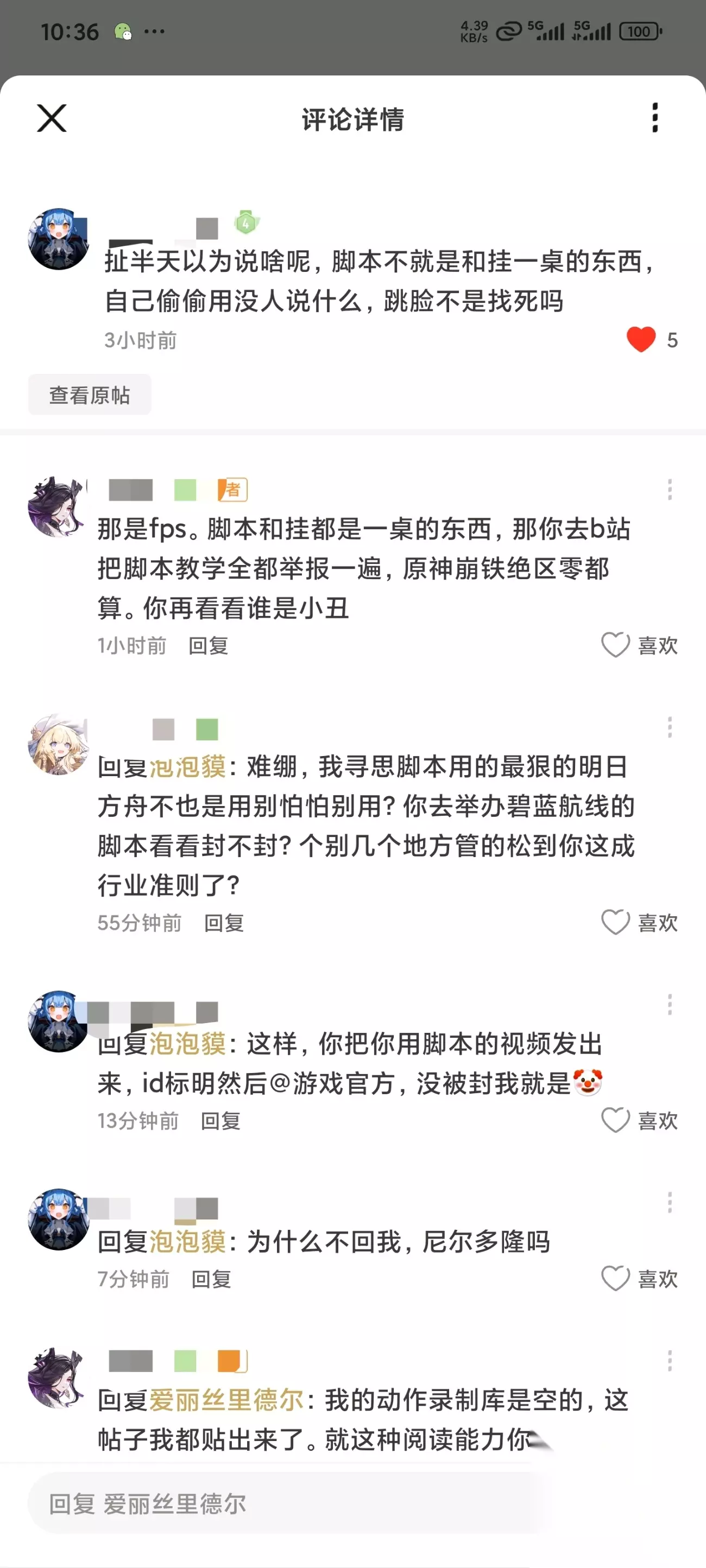The image size is (706, 1568).
Task: Reply to the comment posted 55分钟前
Action: click(x=224, y=923)
